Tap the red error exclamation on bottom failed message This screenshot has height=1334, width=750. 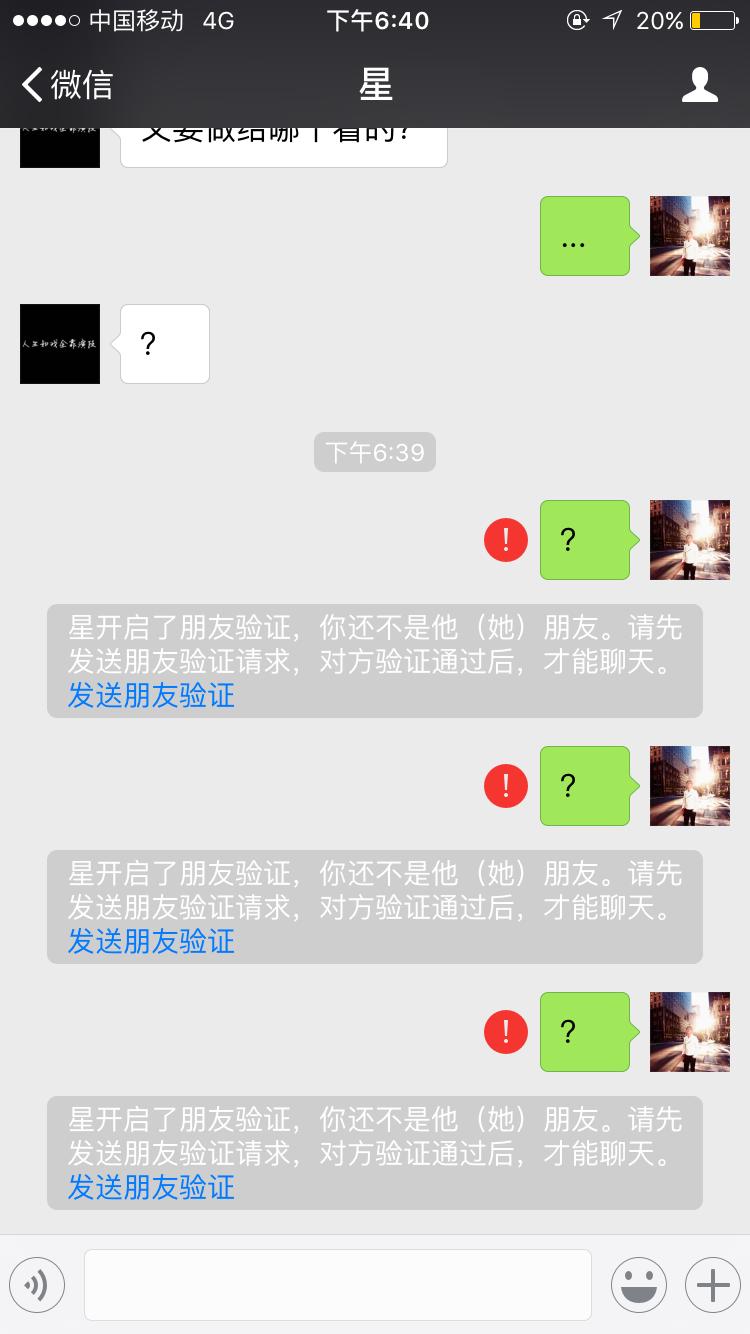pyautogui.click(x=506, y=1031)
